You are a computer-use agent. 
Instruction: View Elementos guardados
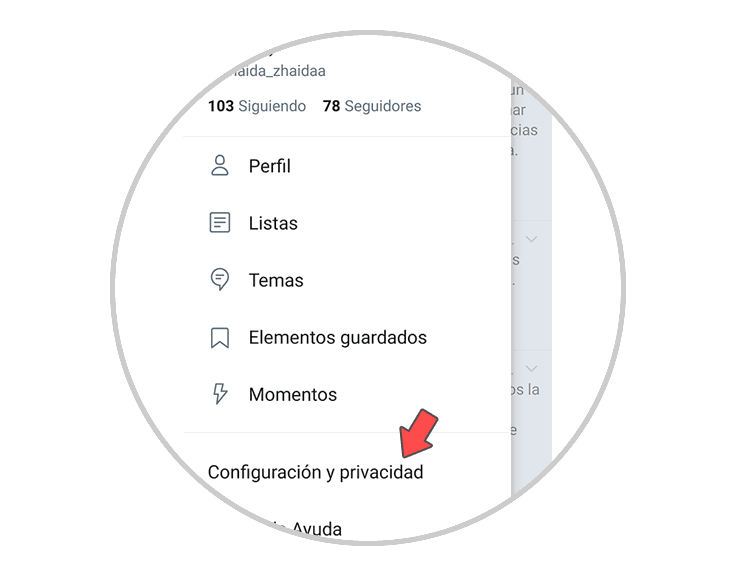point(337,337)
